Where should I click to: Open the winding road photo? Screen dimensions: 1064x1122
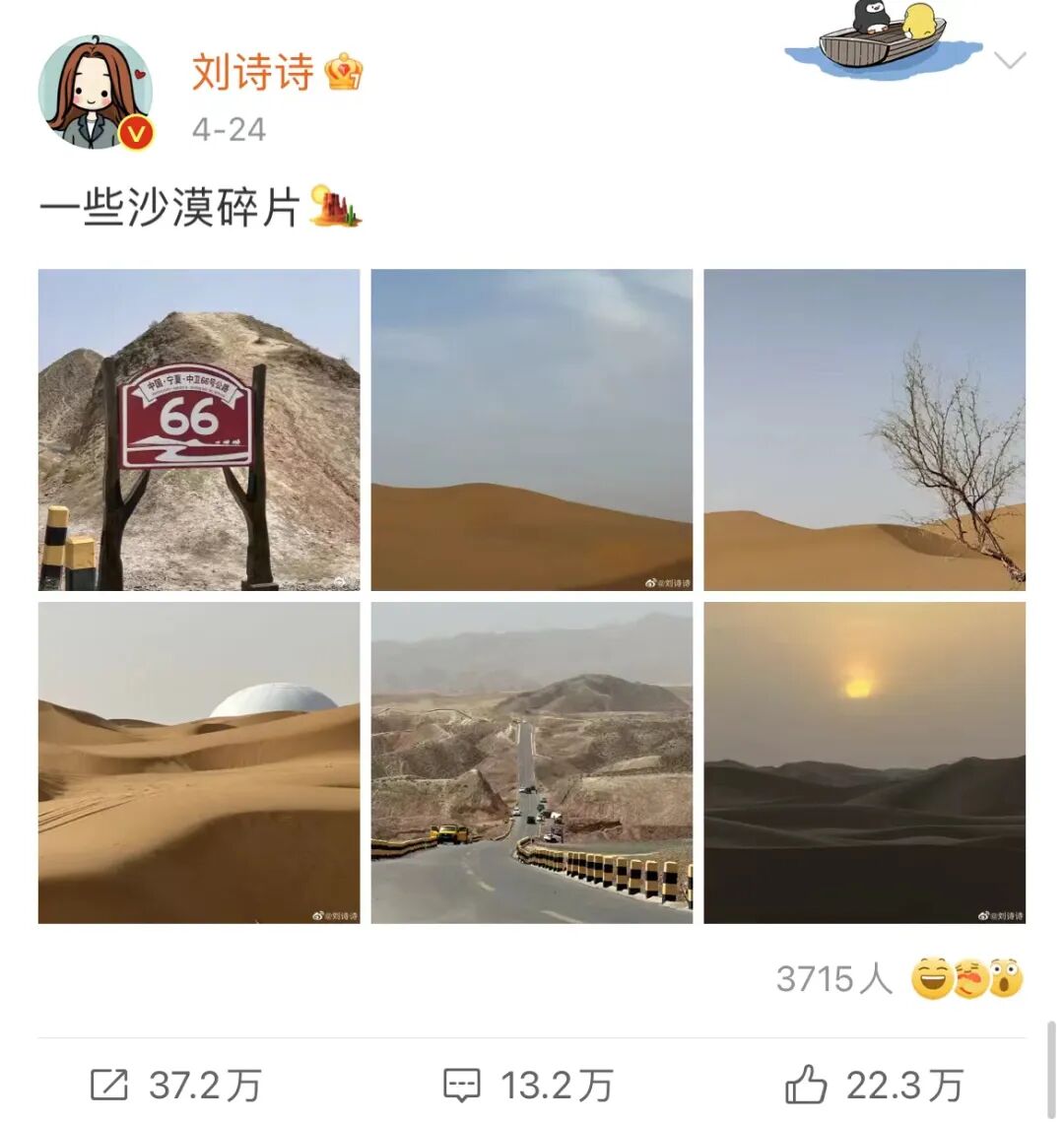(531, 762)
